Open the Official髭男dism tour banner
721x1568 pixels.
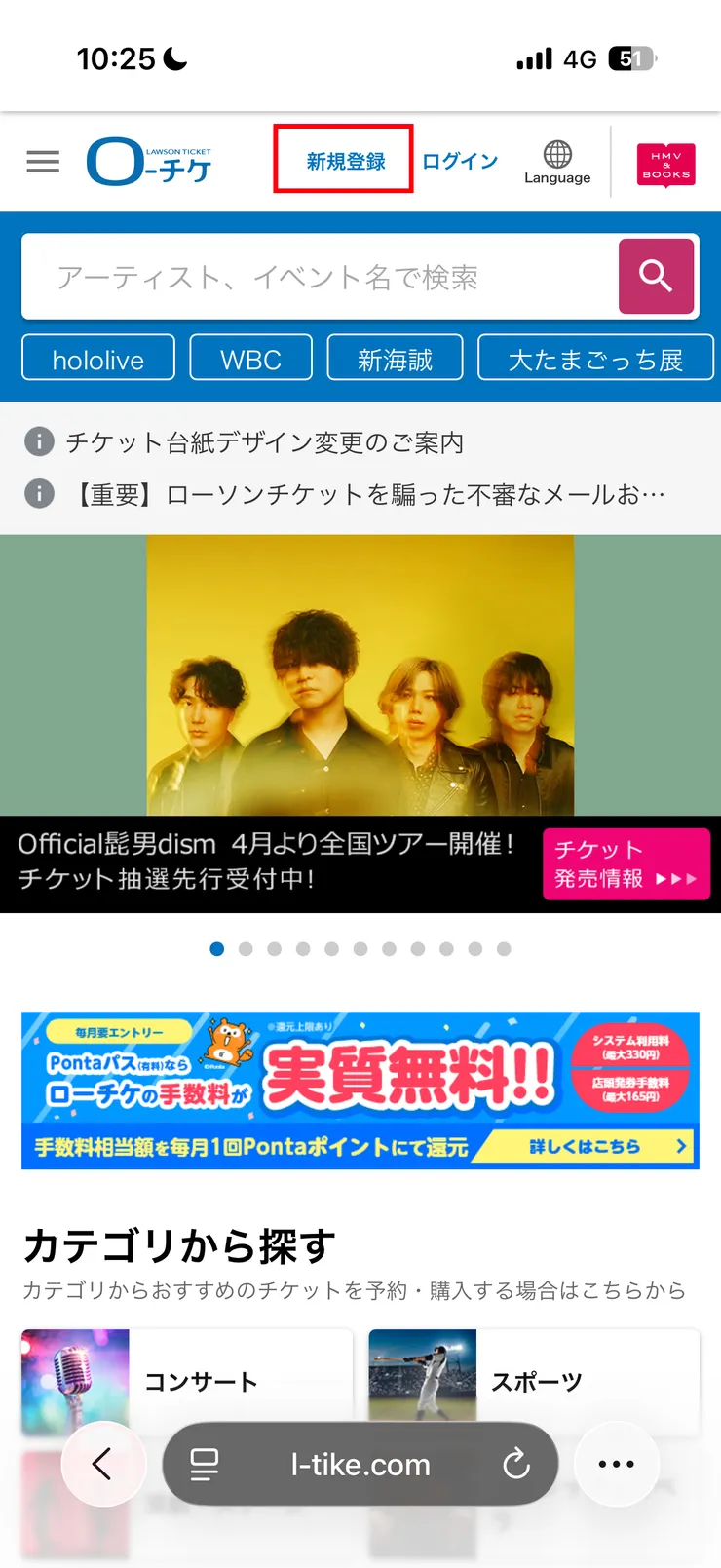pos(360,723)
